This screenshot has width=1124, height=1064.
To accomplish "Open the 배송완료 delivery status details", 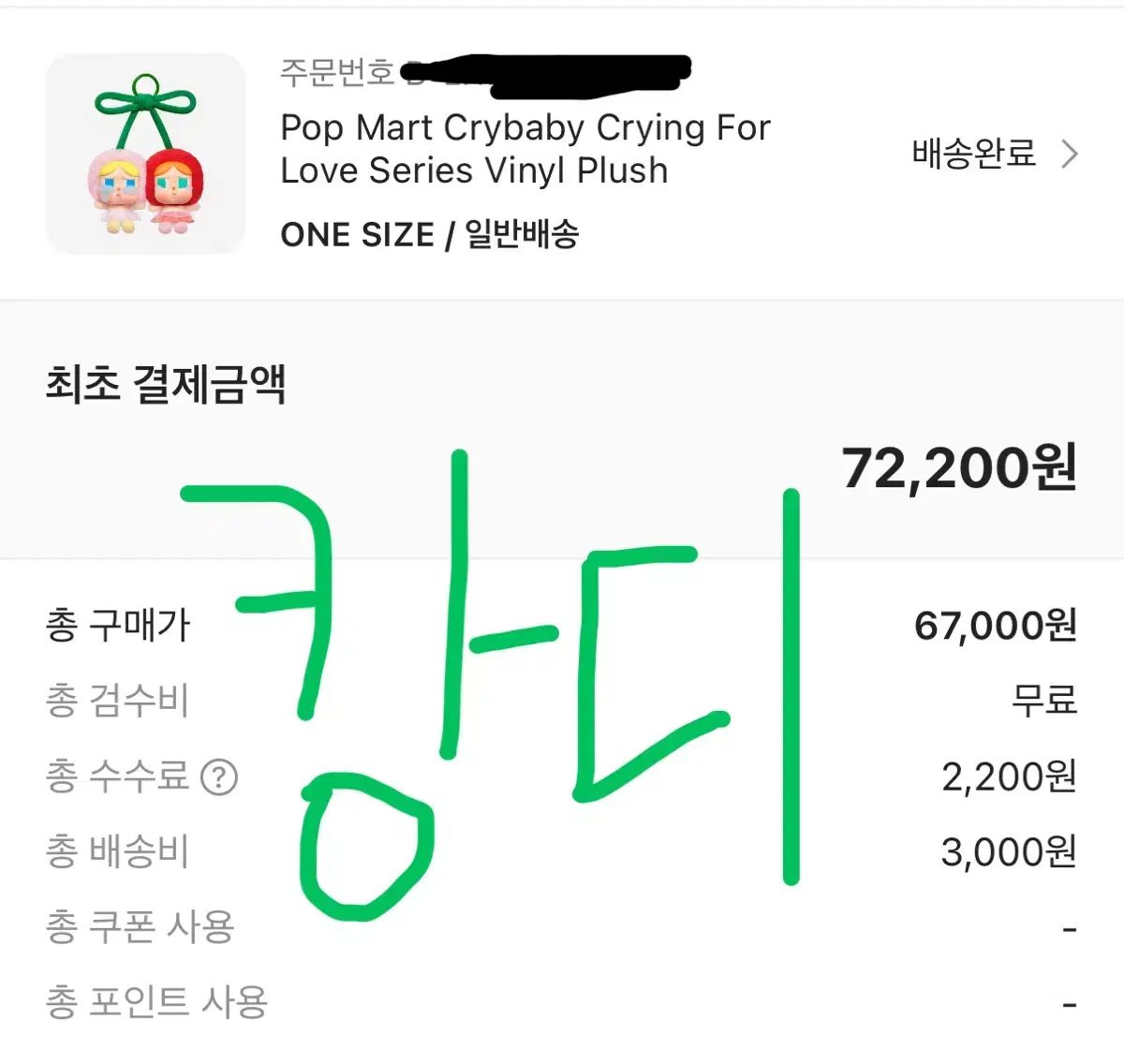I will tap(993, 154).
